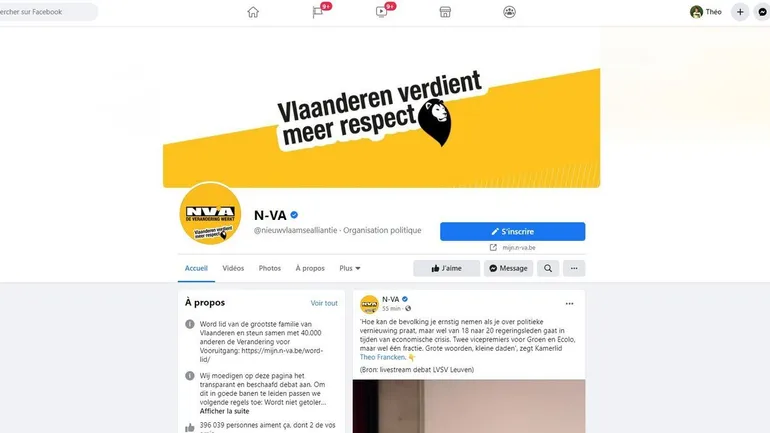Screen dimensions: 770x433
Task: Open the Pages flag icon
Action: 318,12
